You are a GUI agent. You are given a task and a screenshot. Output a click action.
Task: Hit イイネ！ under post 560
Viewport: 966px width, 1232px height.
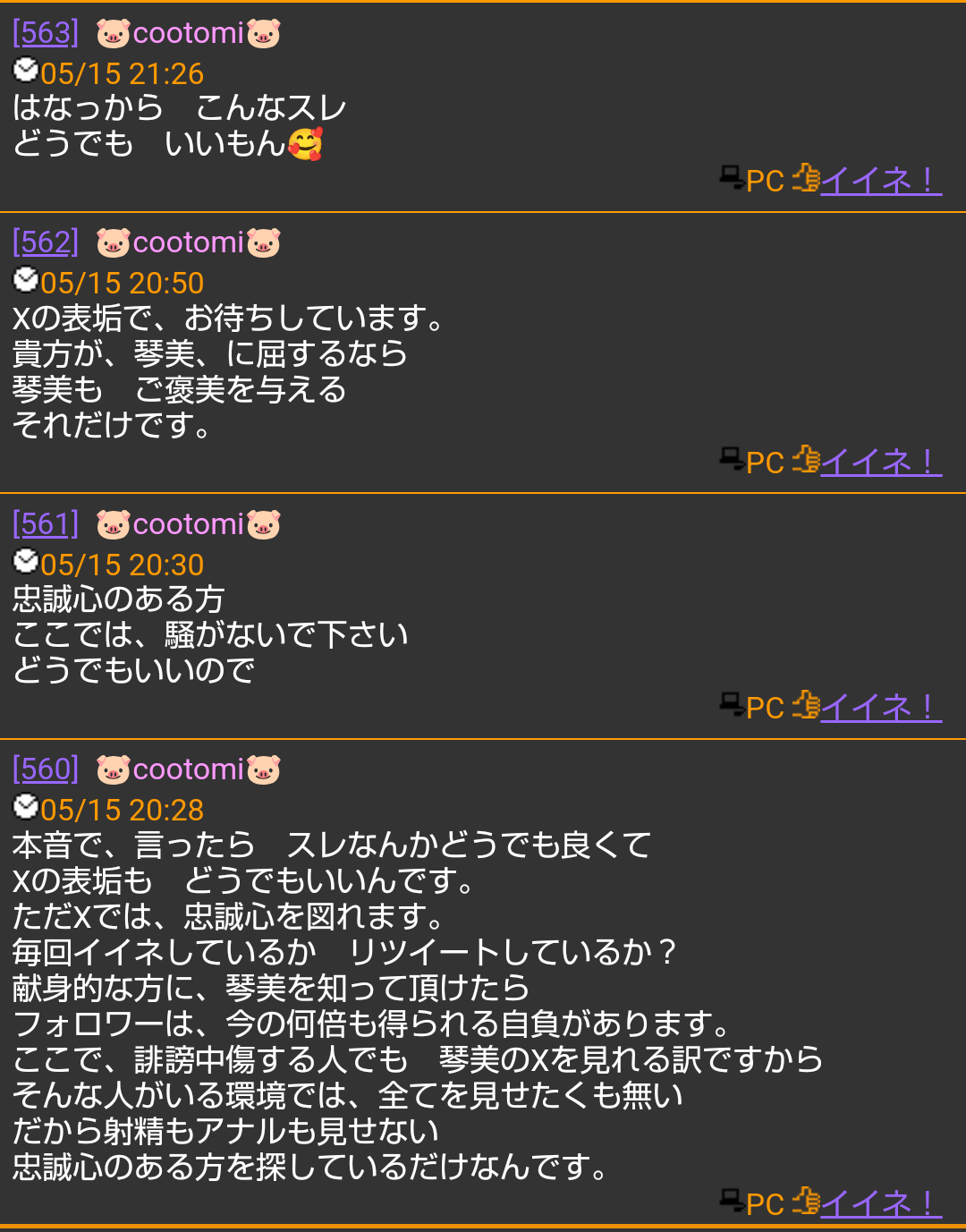click(879, 1204)
